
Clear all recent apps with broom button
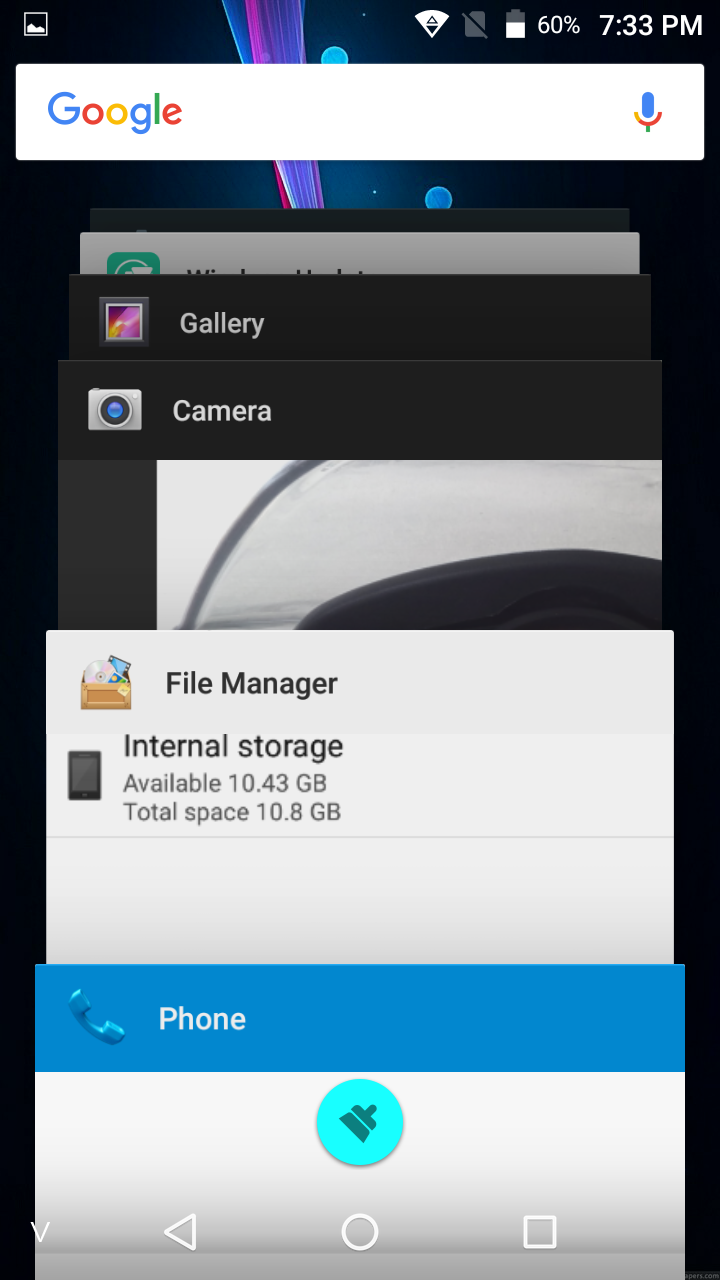tap(360, 1123)
